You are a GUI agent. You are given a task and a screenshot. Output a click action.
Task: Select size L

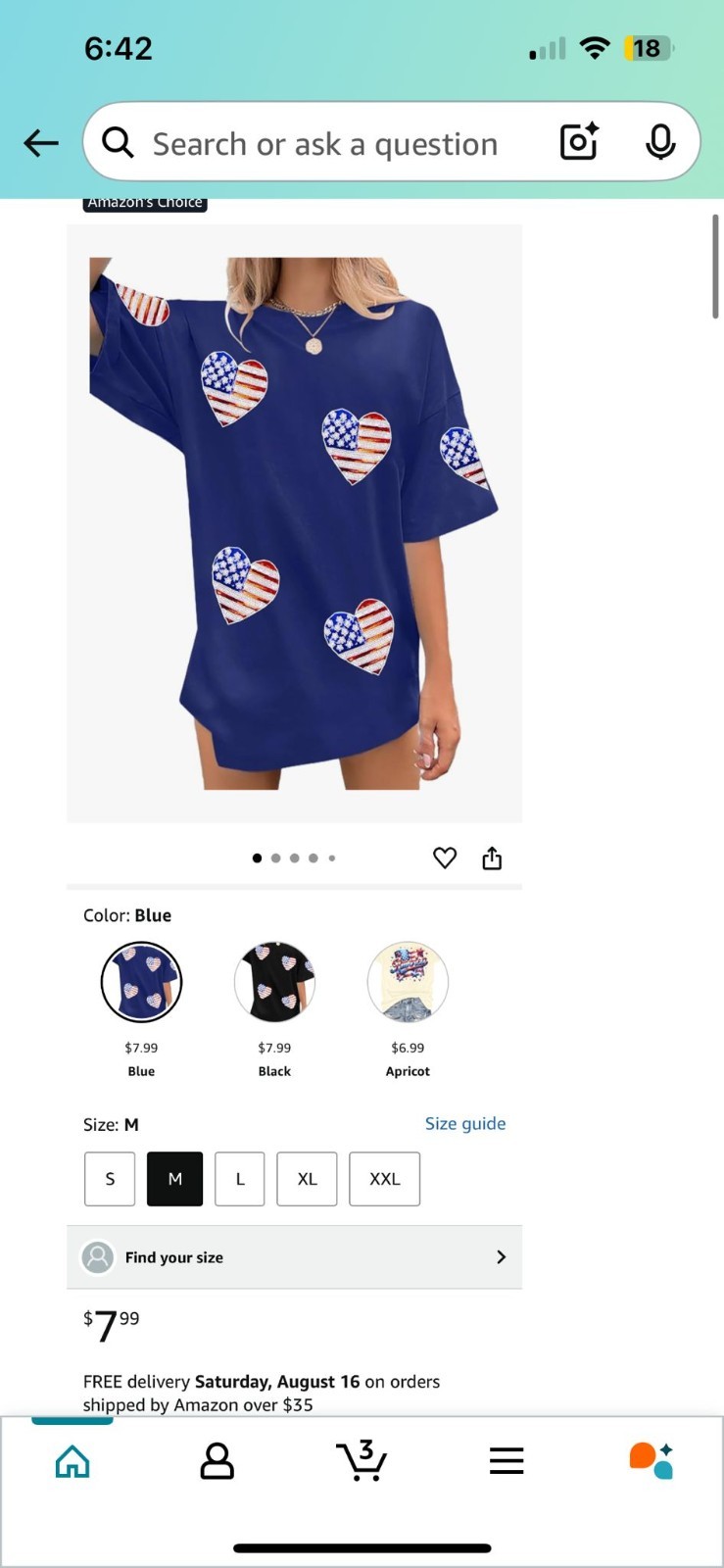pos(240,1179)
